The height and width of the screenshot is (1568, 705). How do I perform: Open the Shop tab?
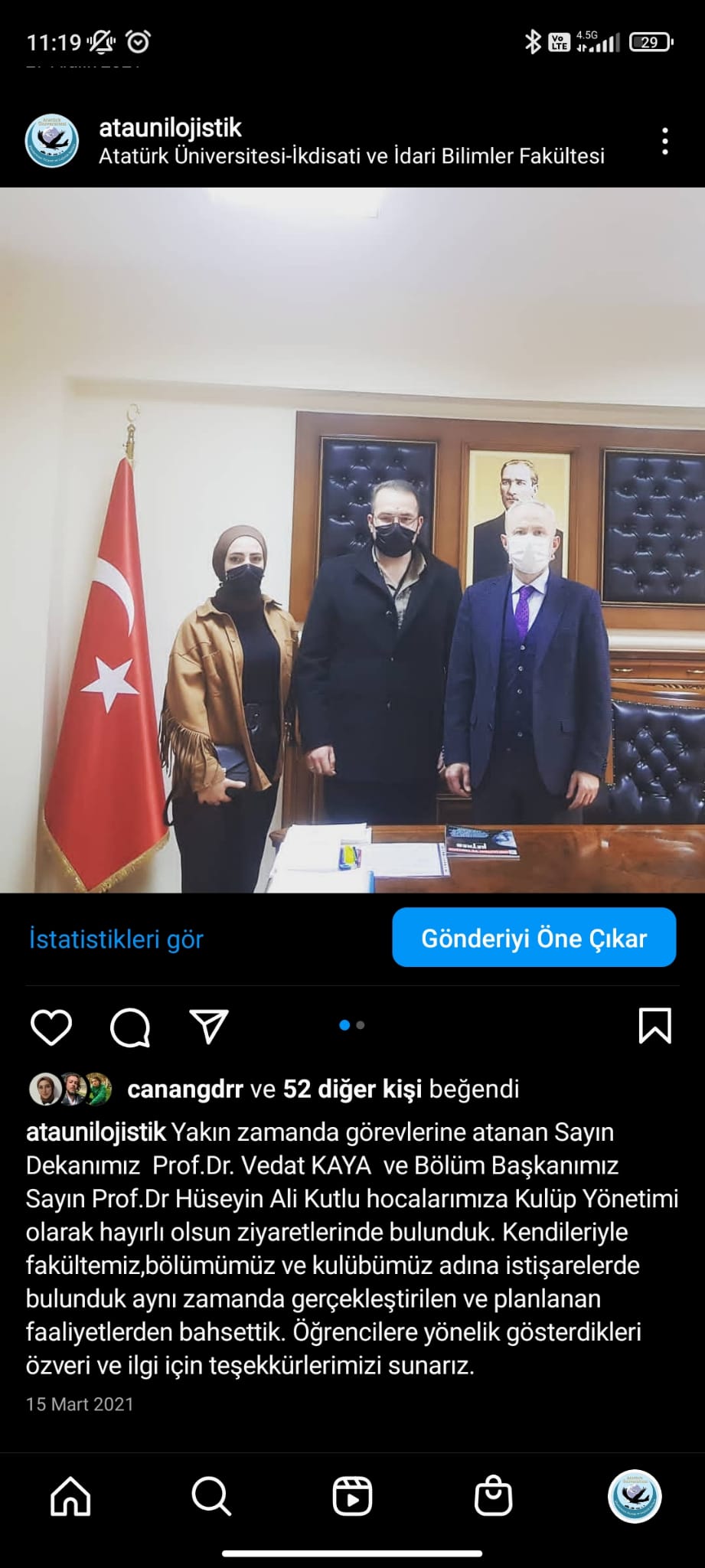493,1495
